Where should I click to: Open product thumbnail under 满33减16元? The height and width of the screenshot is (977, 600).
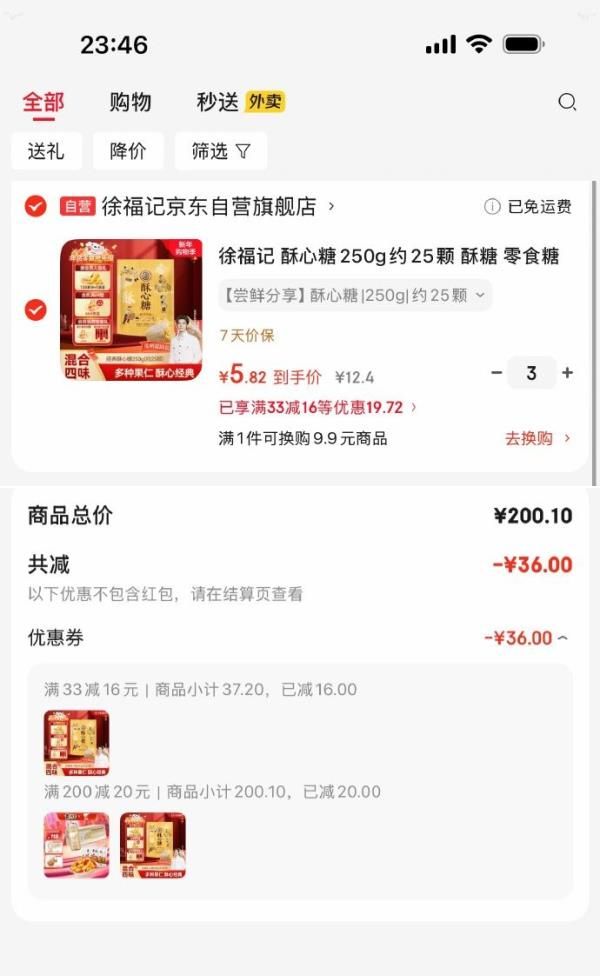pos(76,743)
